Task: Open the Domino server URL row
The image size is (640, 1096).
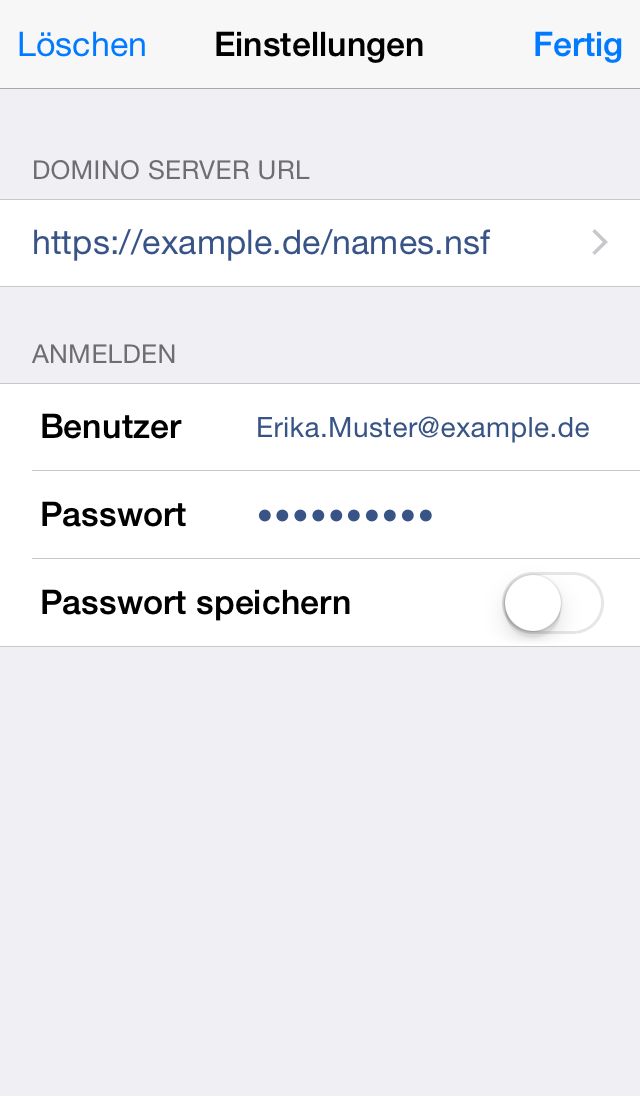Action: click(x=320, y=243)
